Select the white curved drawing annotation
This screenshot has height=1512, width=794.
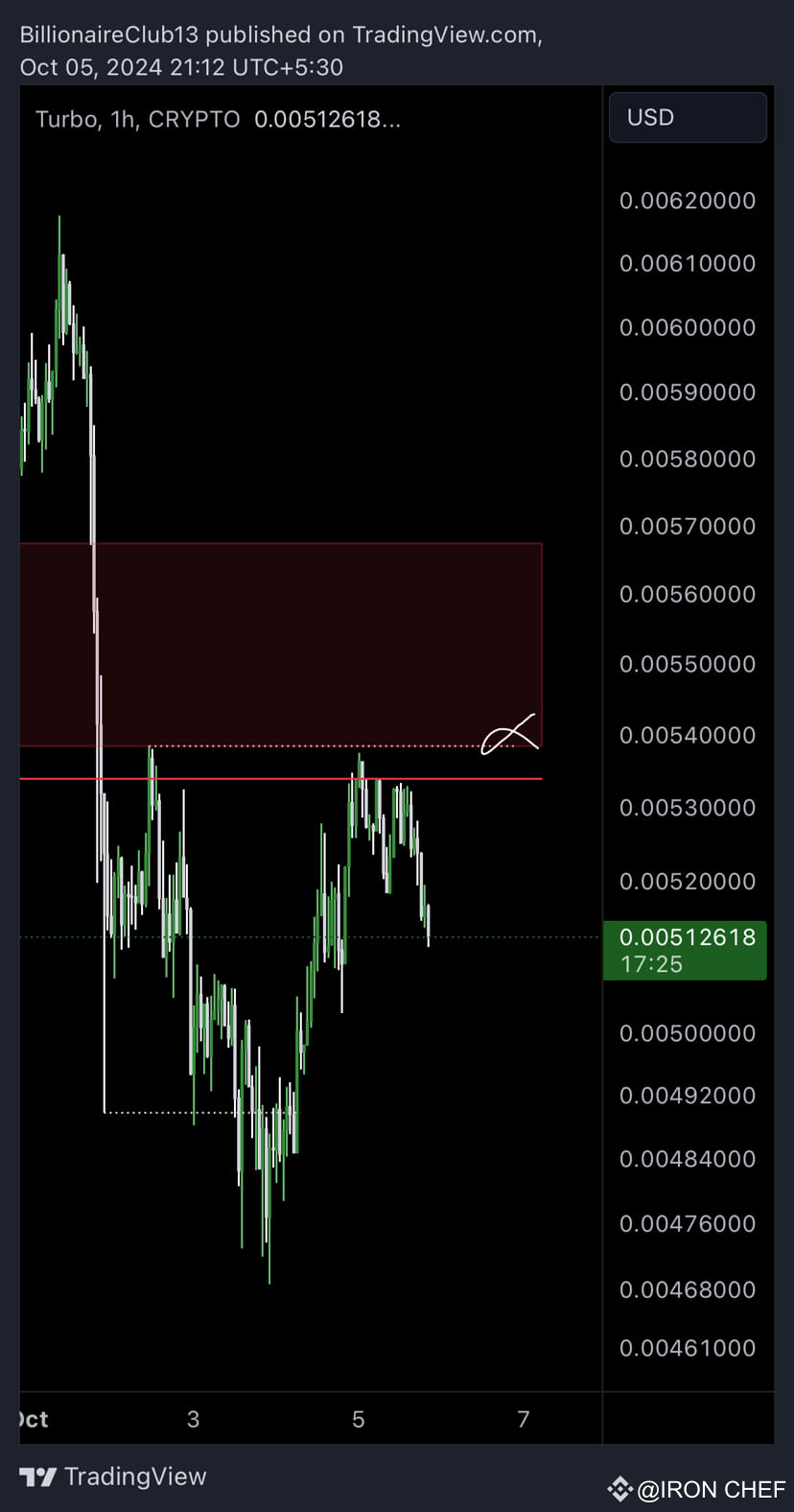(508, 732)
